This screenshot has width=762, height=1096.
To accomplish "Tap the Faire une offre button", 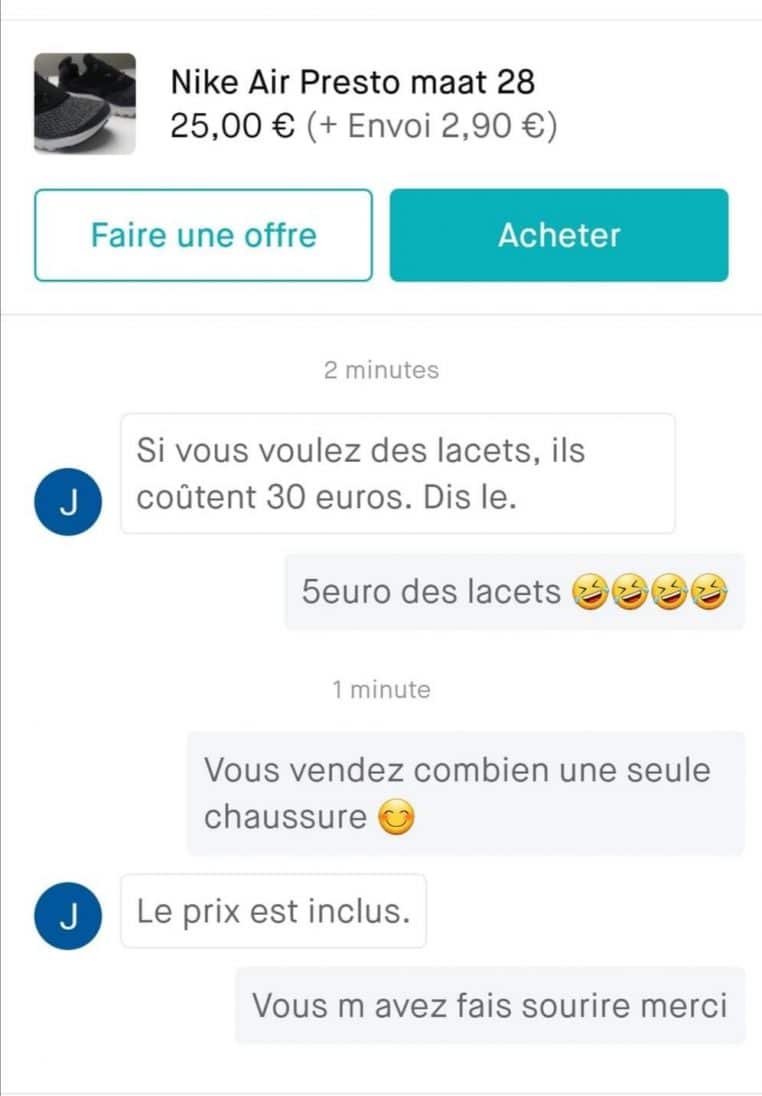I will (x=203, y=235).
